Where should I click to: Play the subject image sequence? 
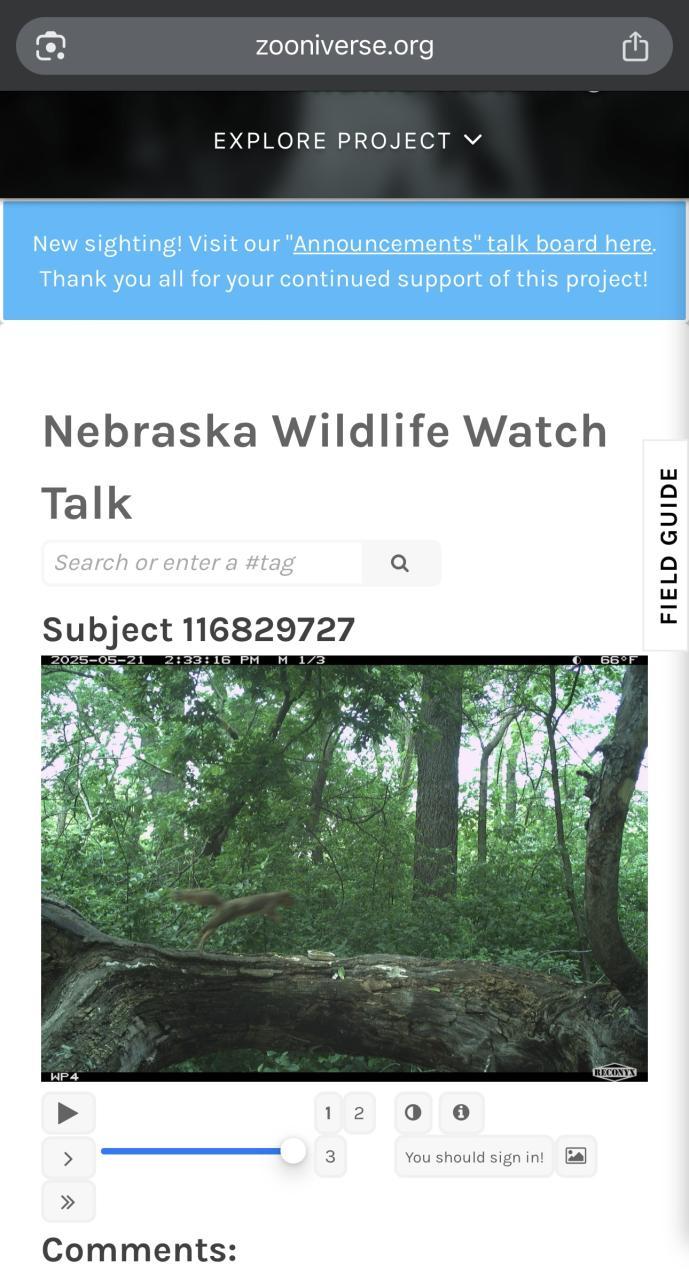[x=68, y=1113]
